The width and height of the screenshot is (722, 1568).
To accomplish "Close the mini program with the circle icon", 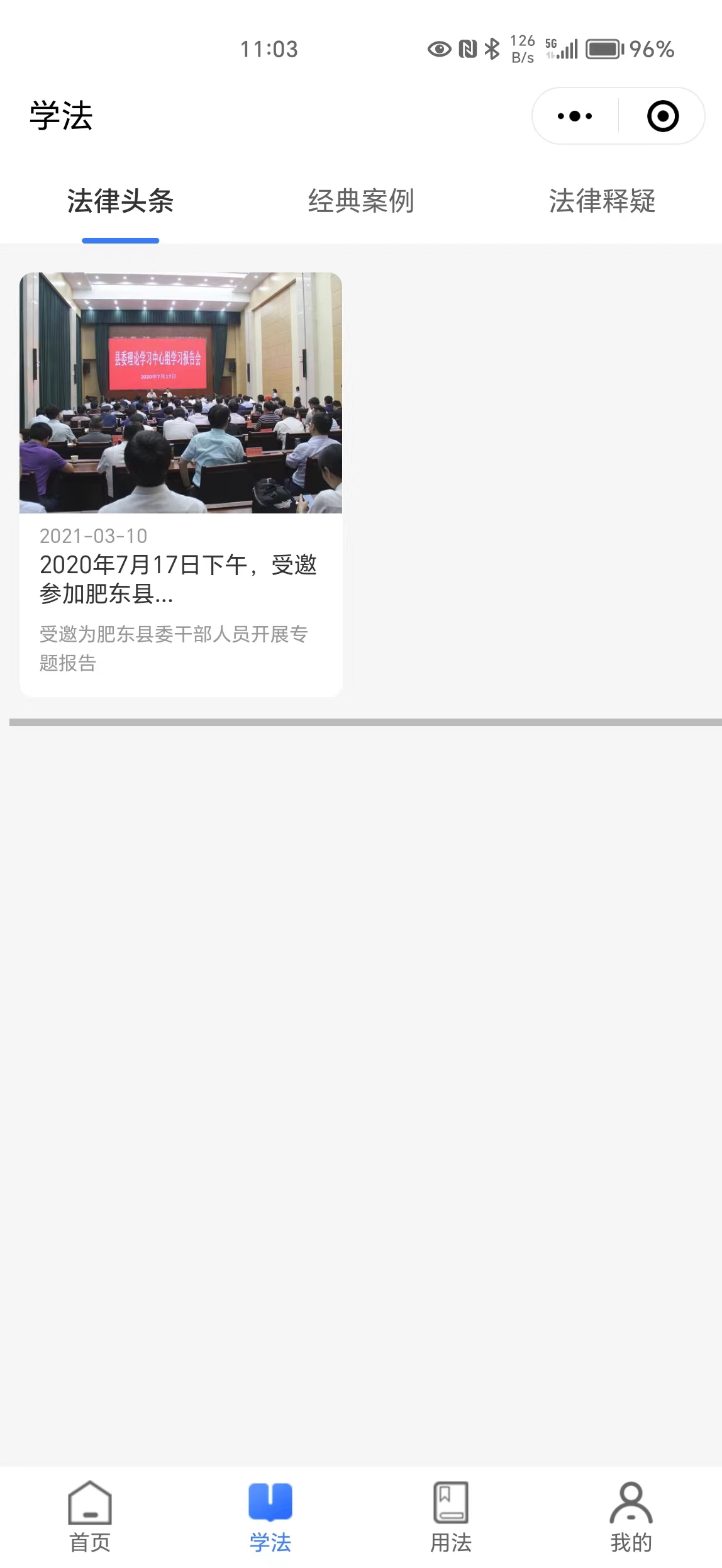I will (x=663, y=116).
